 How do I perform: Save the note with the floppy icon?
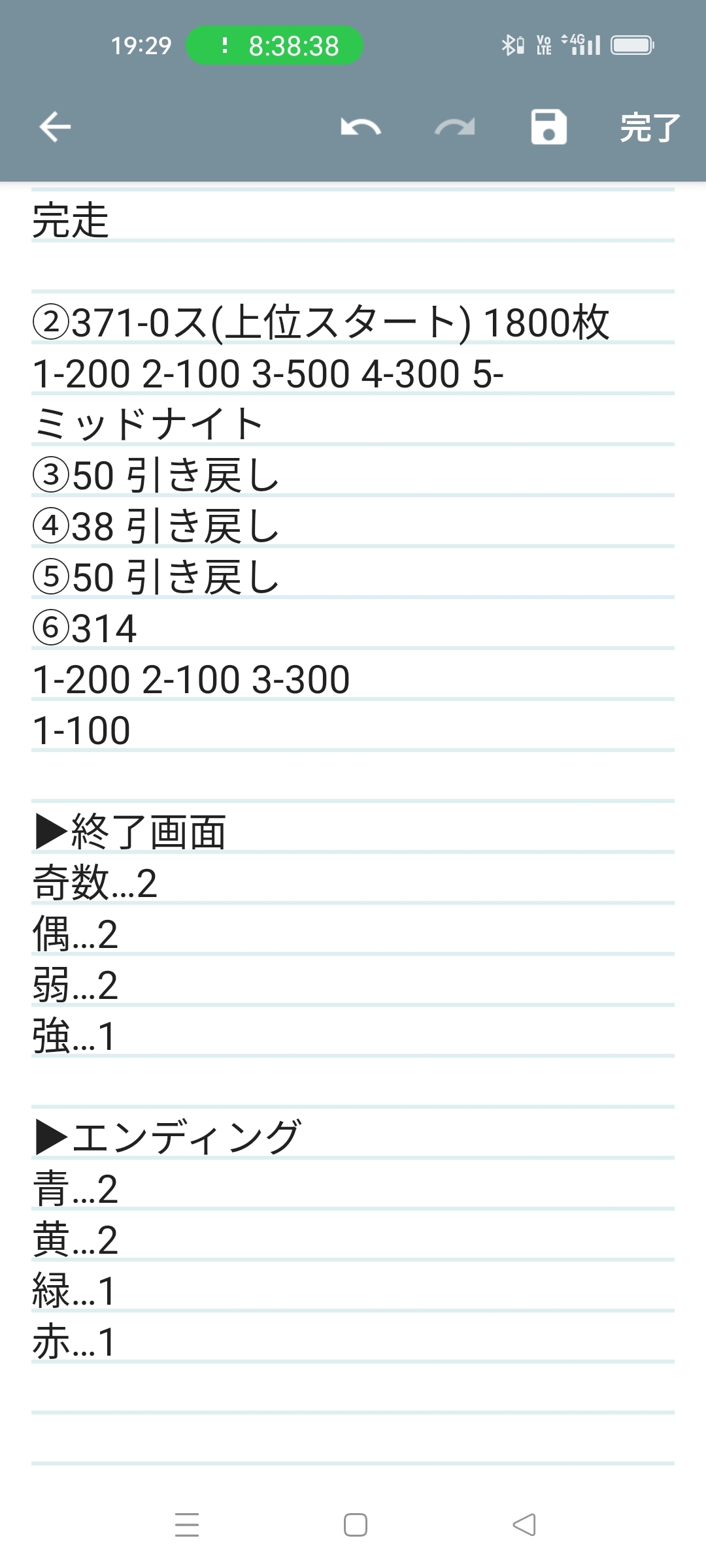(x=548, y=127)
